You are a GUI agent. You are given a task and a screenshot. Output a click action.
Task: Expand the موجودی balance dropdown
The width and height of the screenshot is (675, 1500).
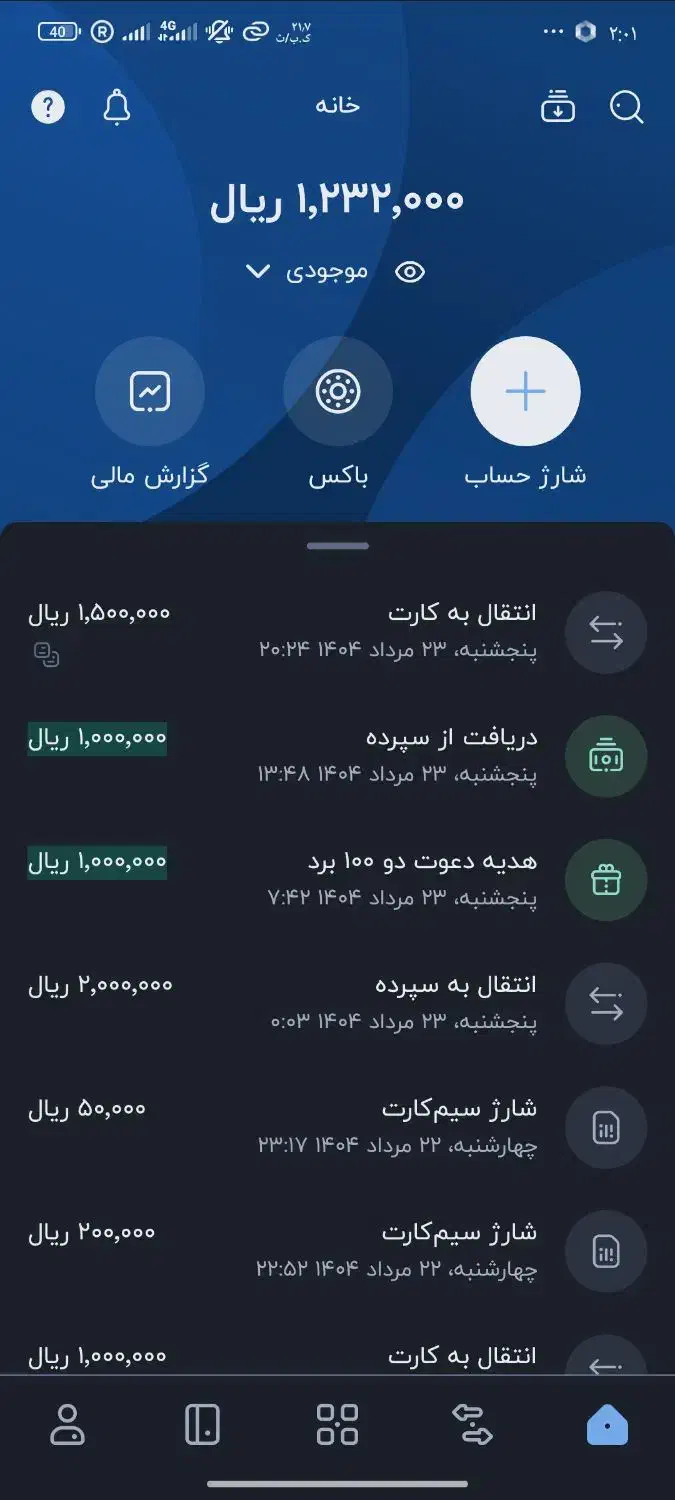coord(259,272)
